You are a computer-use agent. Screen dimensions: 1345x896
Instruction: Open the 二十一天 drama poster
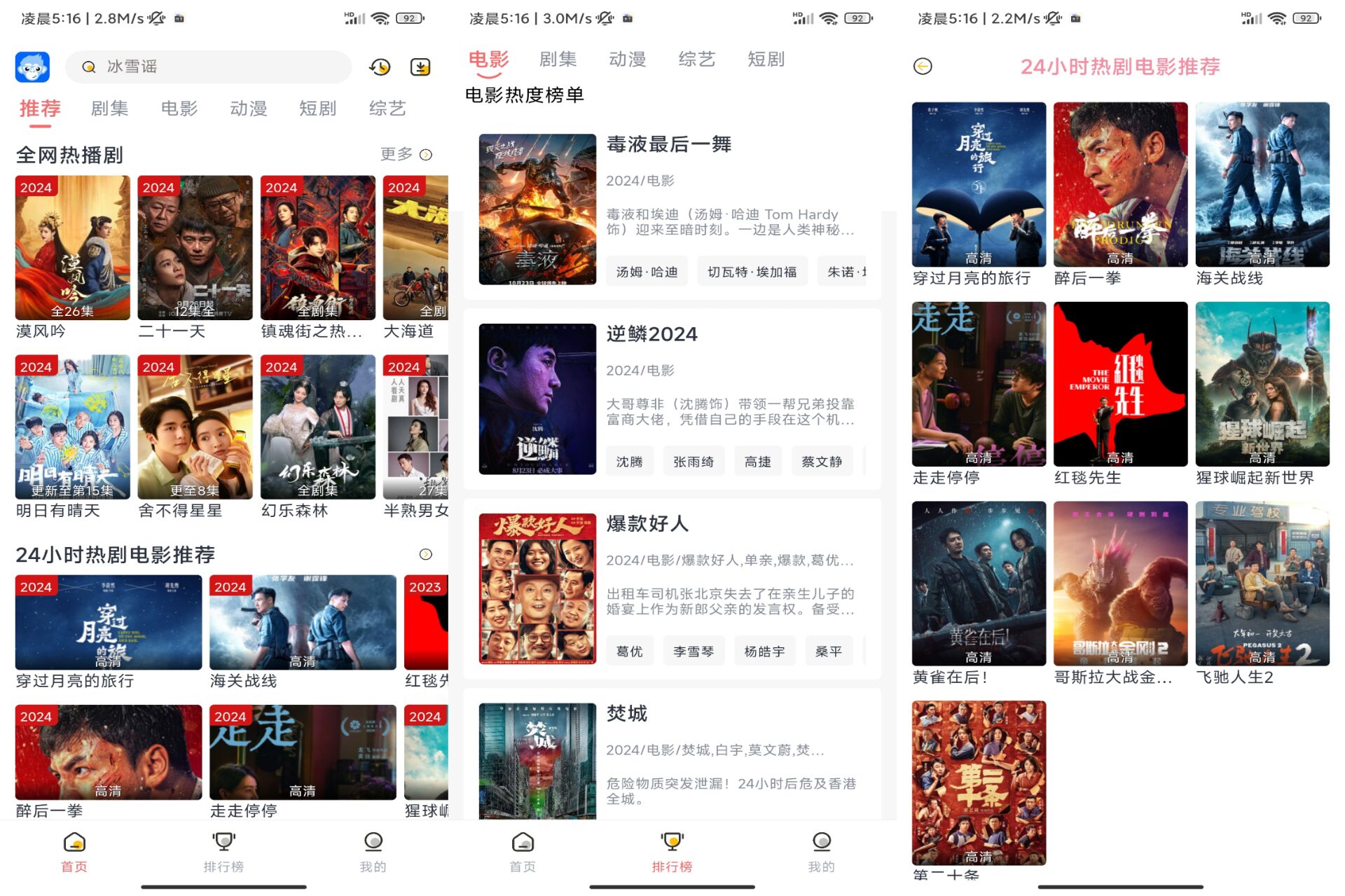[x=195, y=248]
